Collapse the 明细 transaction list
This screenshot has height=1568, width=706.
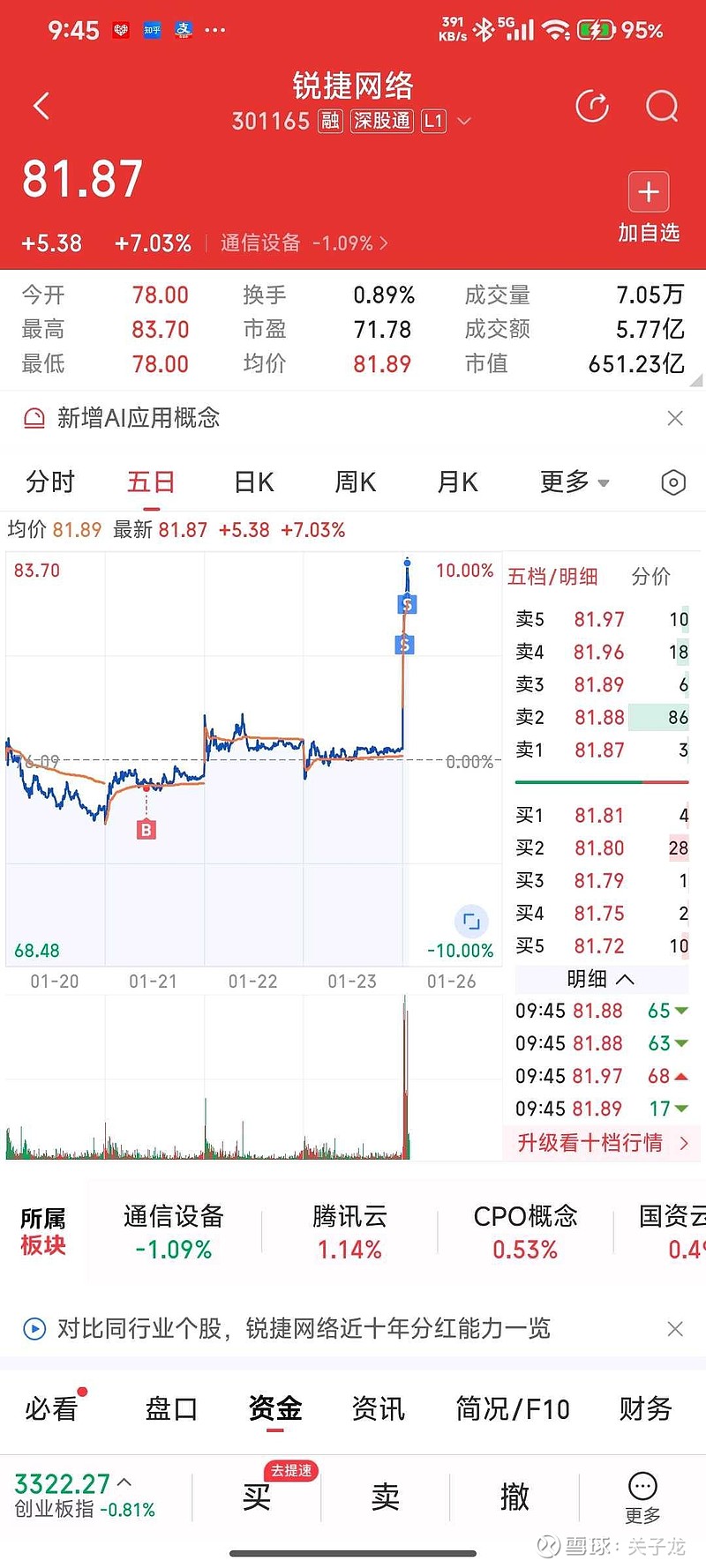click(x=601, y=979)
